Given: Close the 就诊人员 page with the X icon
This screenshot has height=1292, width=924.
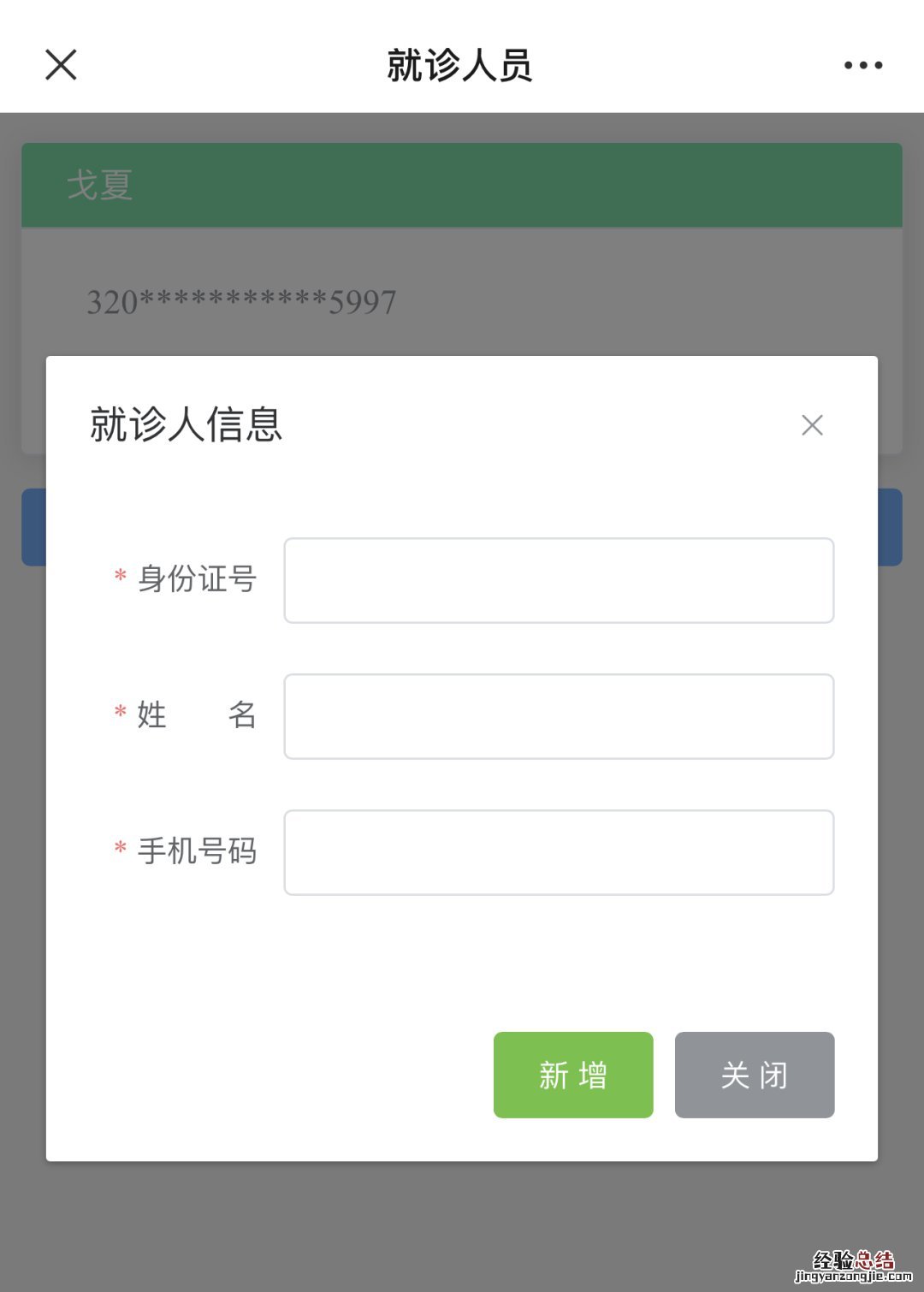Looking at the screenshot, I should point(61,65).
